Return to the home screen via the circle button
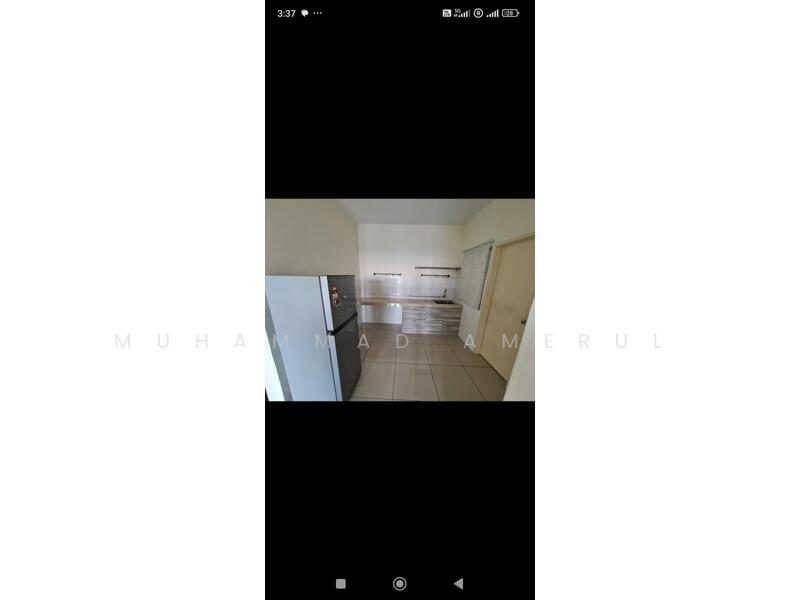Viewport: 800px width, 600px height. click(x=400, y=583)
